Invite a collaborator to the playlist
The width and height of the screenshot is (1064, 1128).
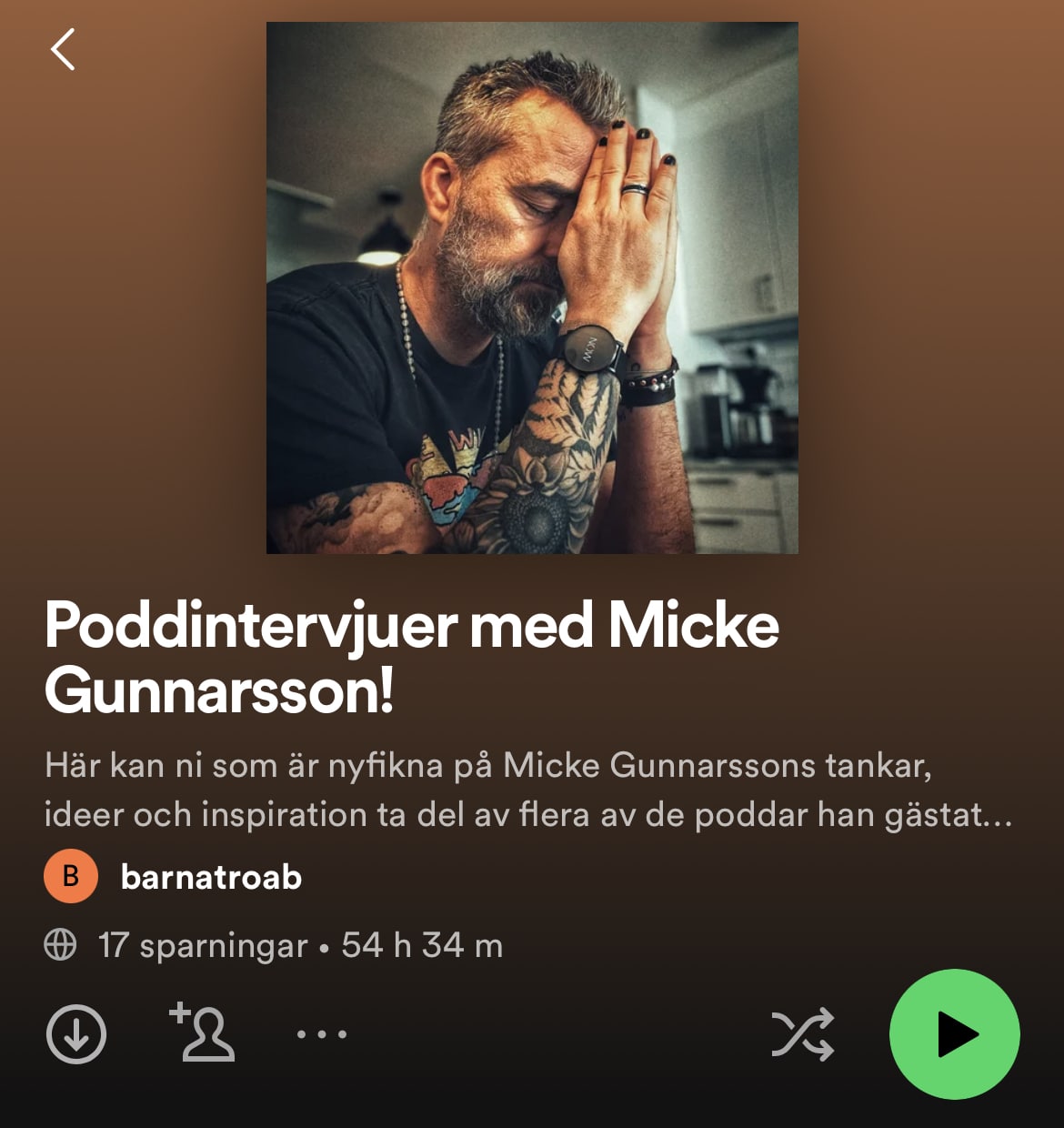point(203,1032)
